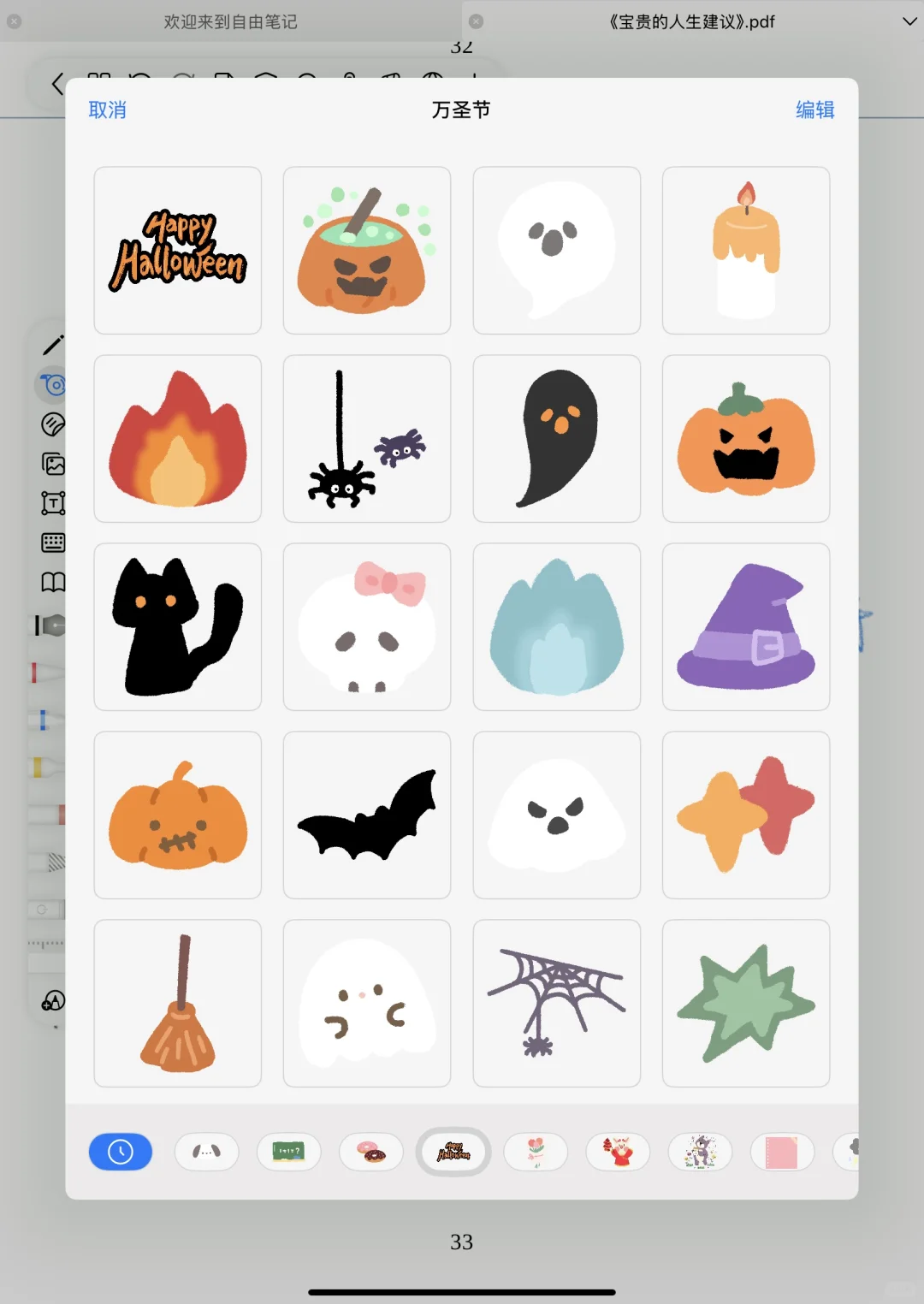Image resolution: width=924 pixels, height=1304 pixels.
Task: Tap 编辑 to edit the sticker pack
Action: [x=814, y=110]
